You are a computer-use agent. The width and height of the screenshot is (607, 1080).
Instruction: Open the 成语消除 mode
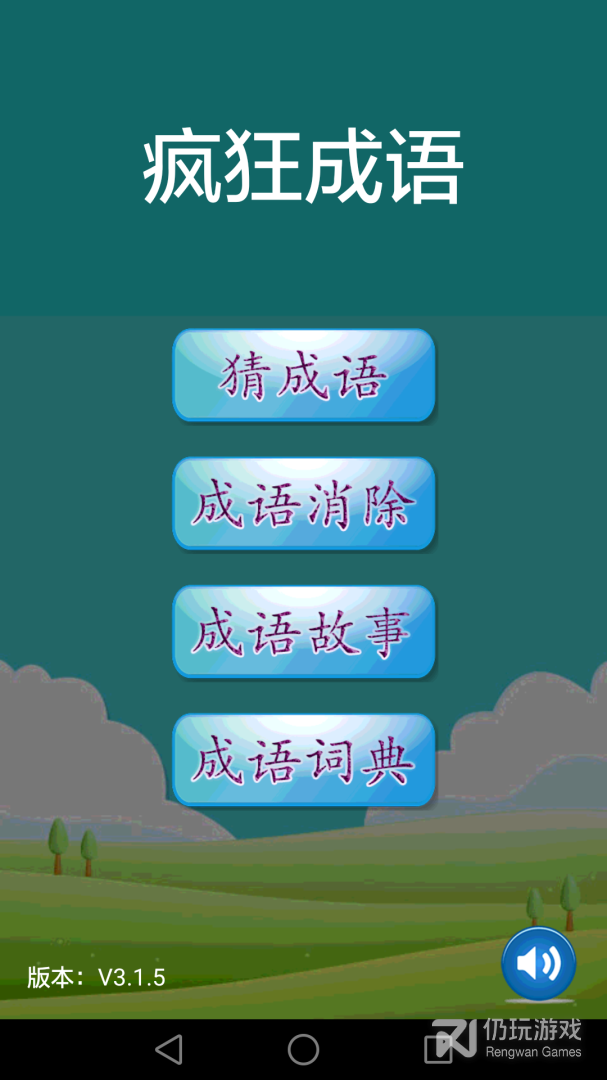(304, 504)
